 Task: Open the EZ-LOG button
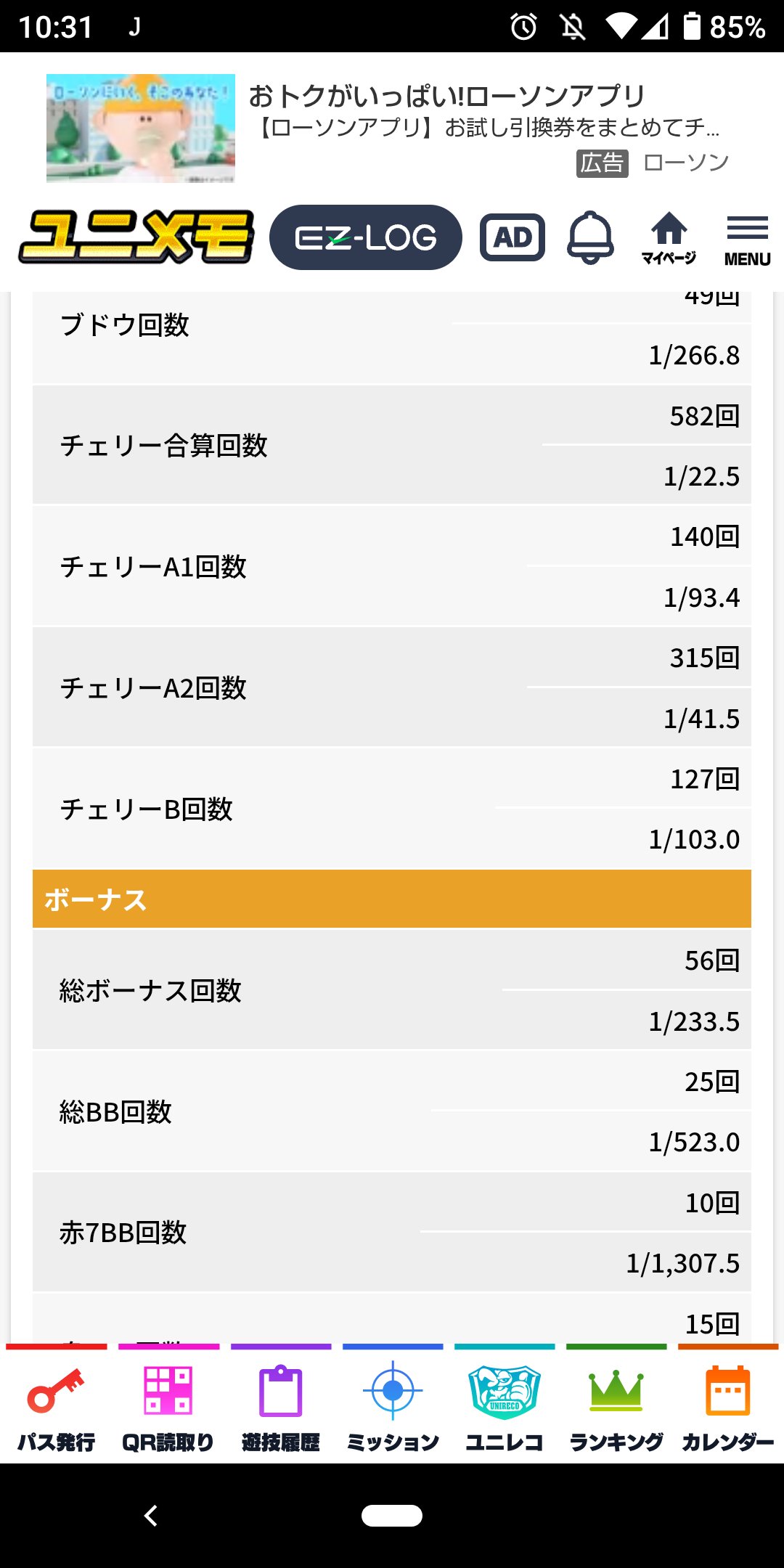pos(365,237)
